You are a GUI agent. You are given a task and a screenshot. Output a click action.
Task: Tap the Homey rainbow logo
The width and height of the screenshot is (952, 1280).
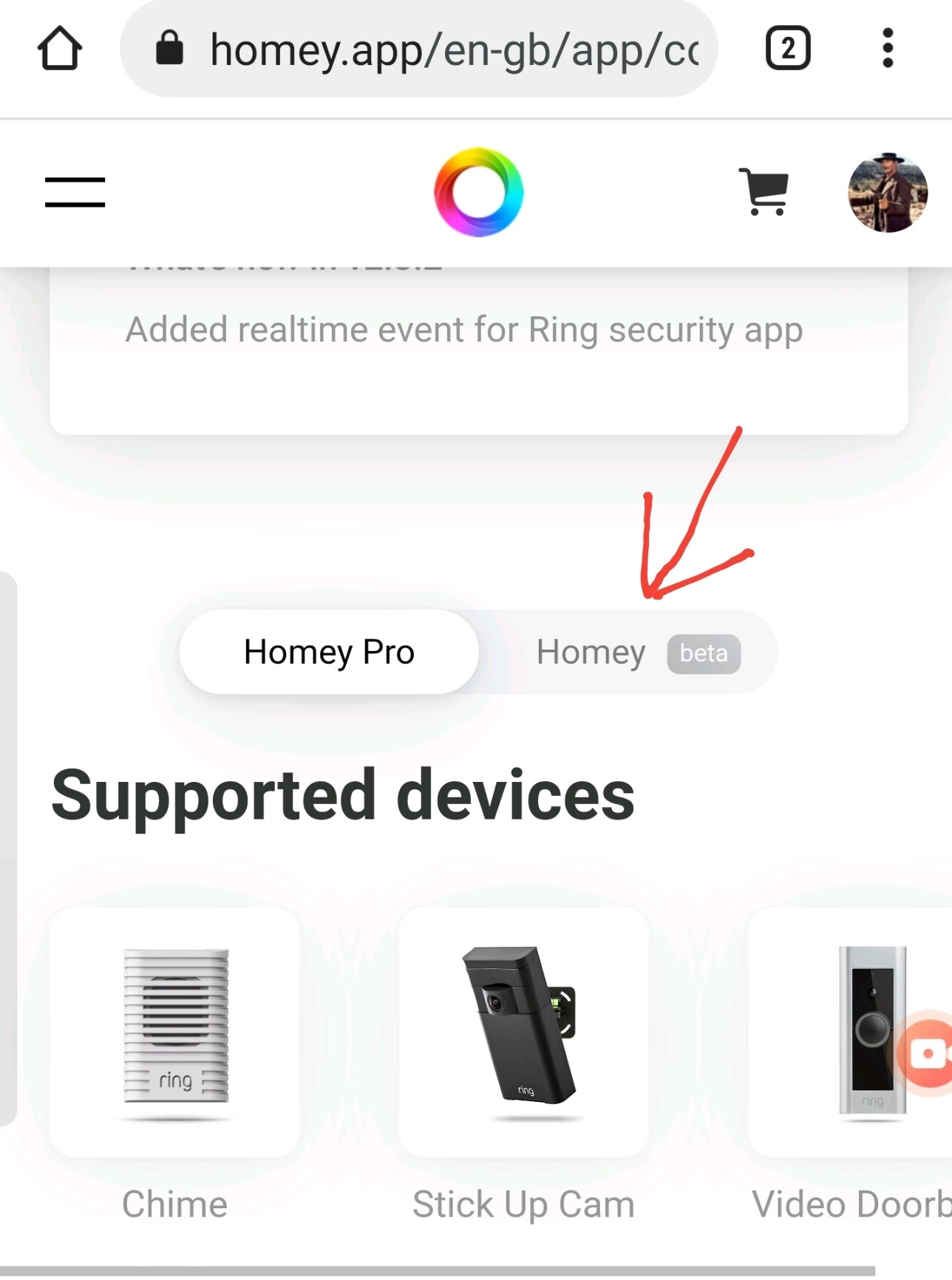pos(478,192)
